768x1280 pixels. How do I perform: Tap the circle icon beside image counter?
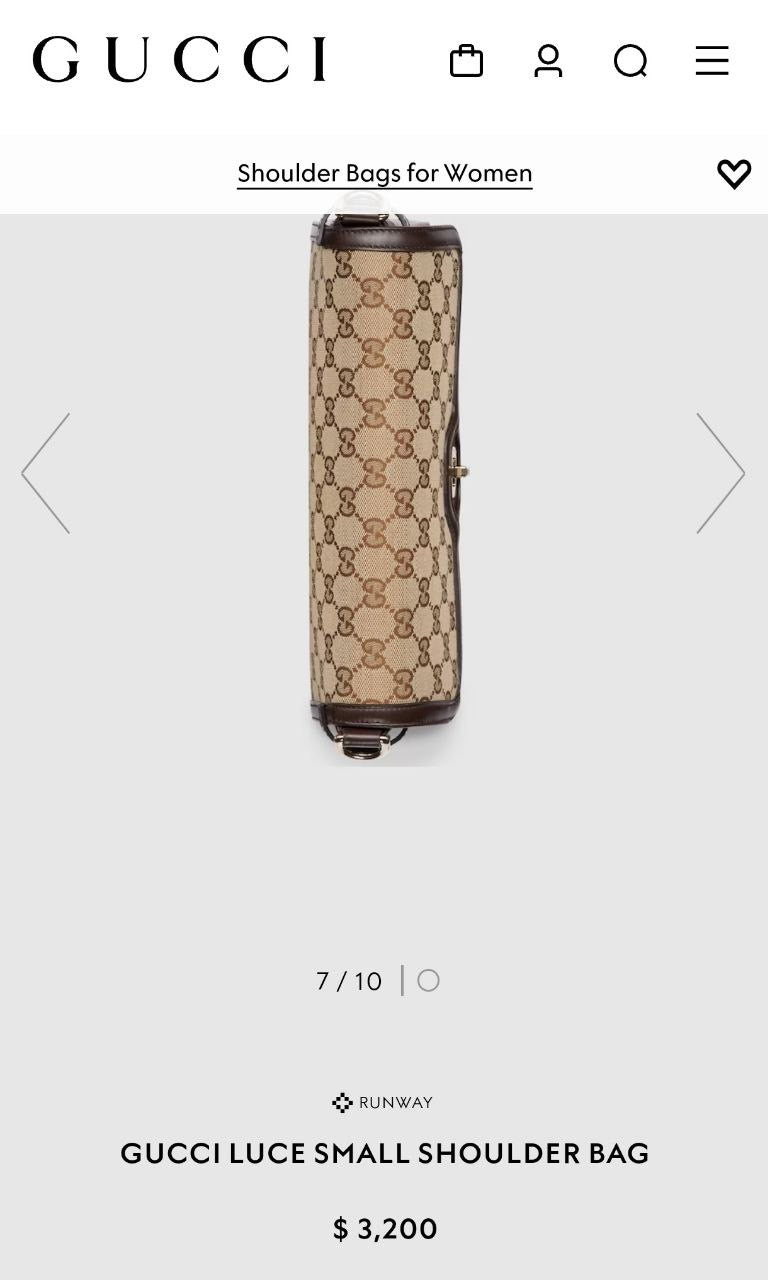(428, 981)
